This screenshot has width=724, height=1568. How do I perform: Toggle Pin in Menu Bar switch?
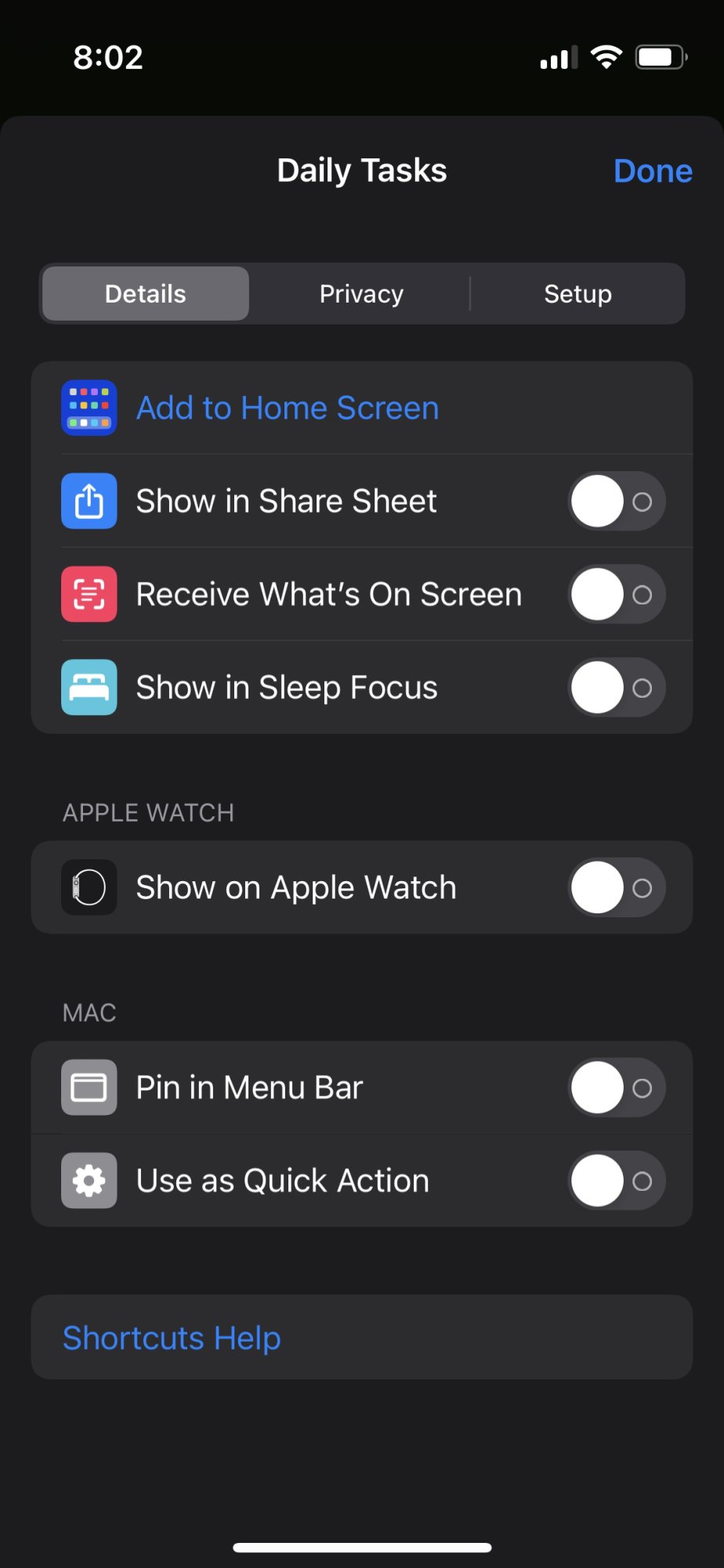[617, 1087]
